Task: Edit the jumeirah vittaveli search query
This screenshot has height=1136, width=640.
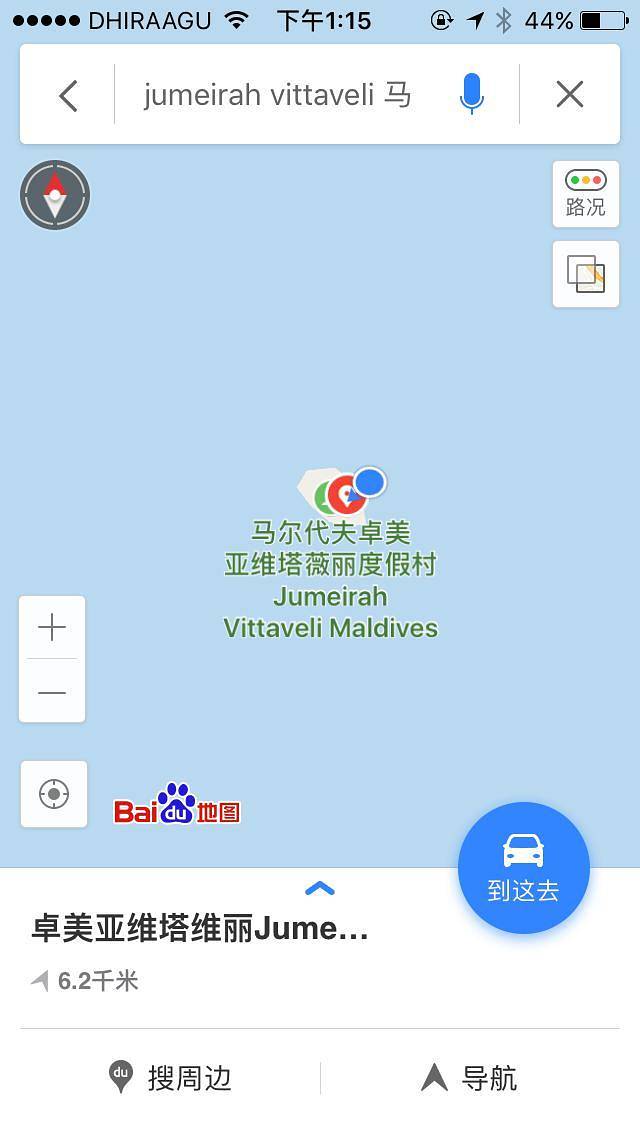Action: point(277,95)
